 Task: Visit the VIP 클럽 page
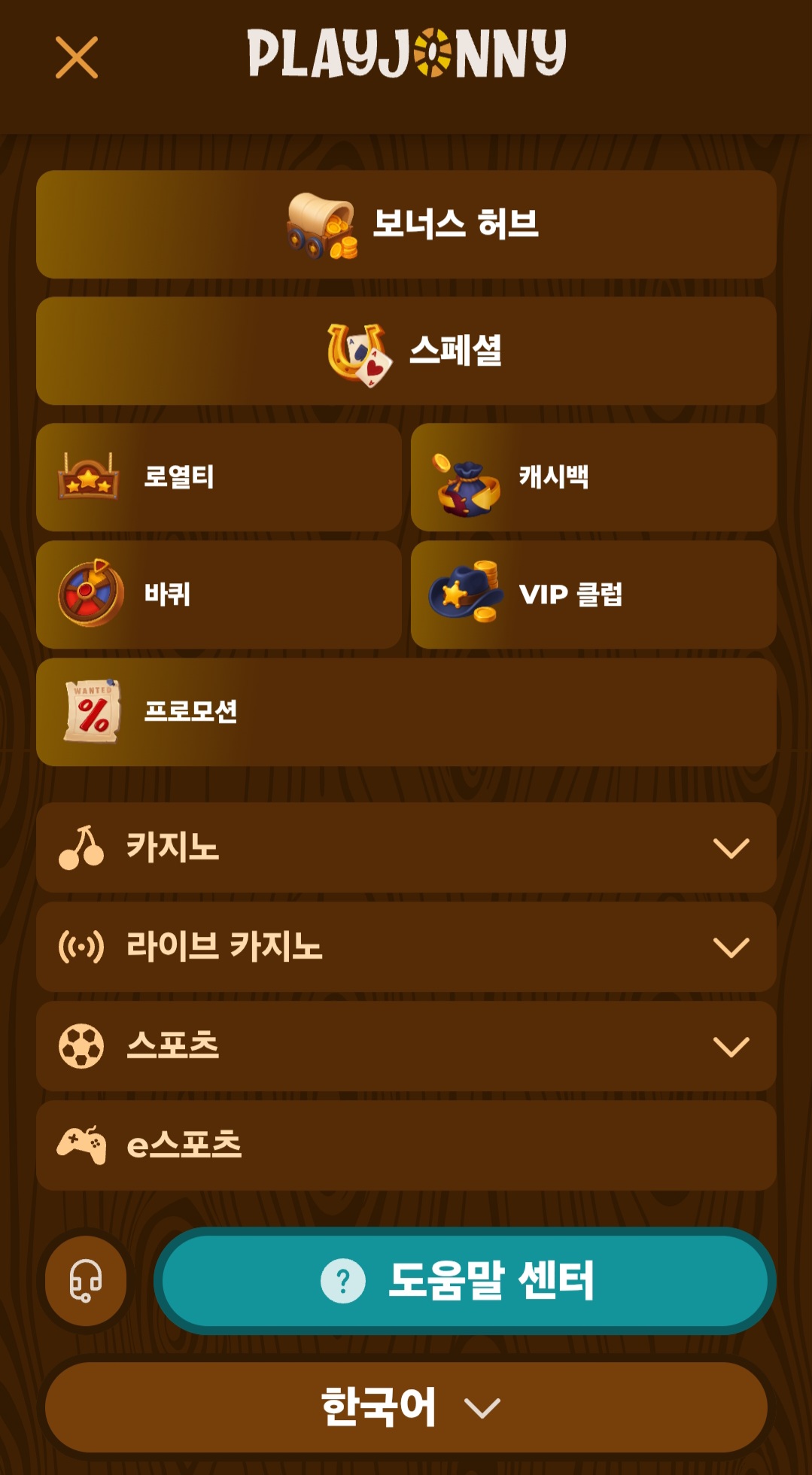click(593, 595)
